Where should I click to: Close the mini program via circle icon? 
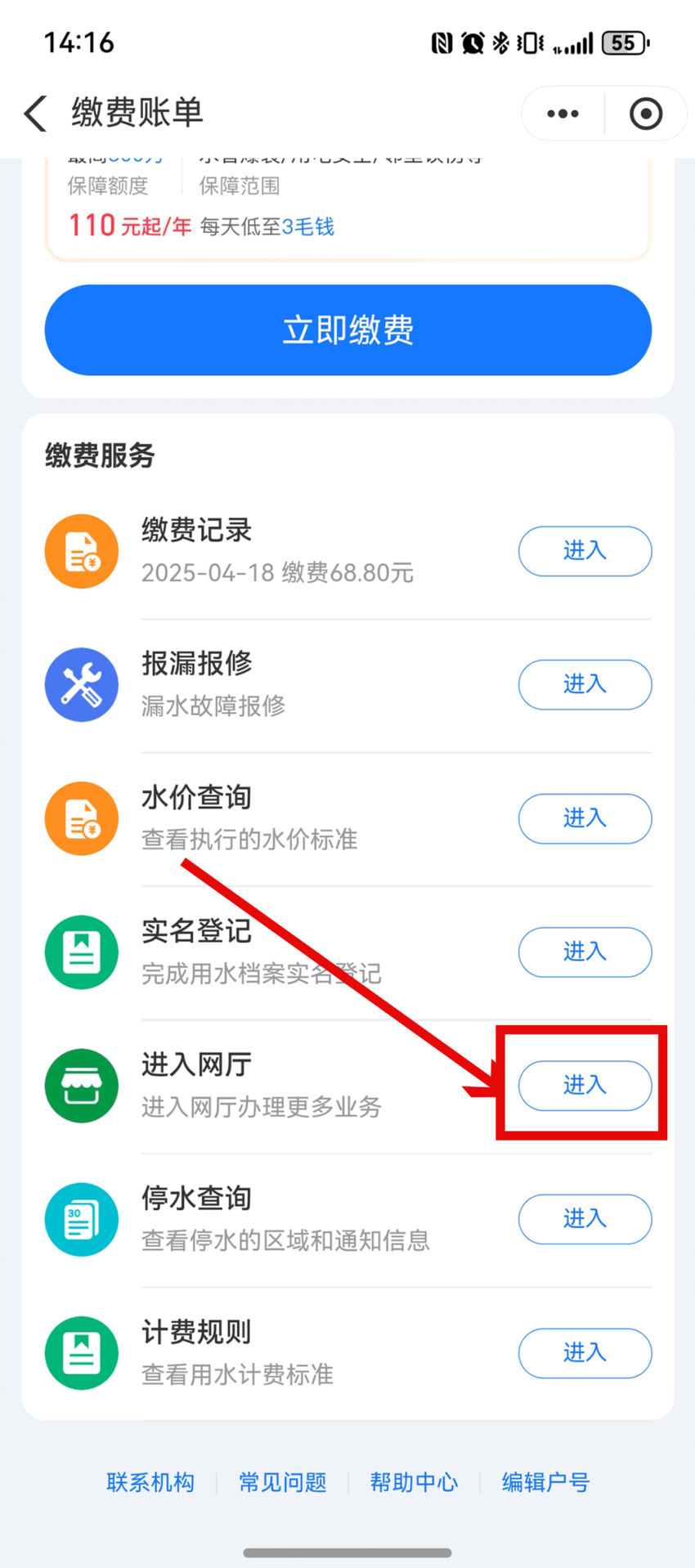pos(646,114)
